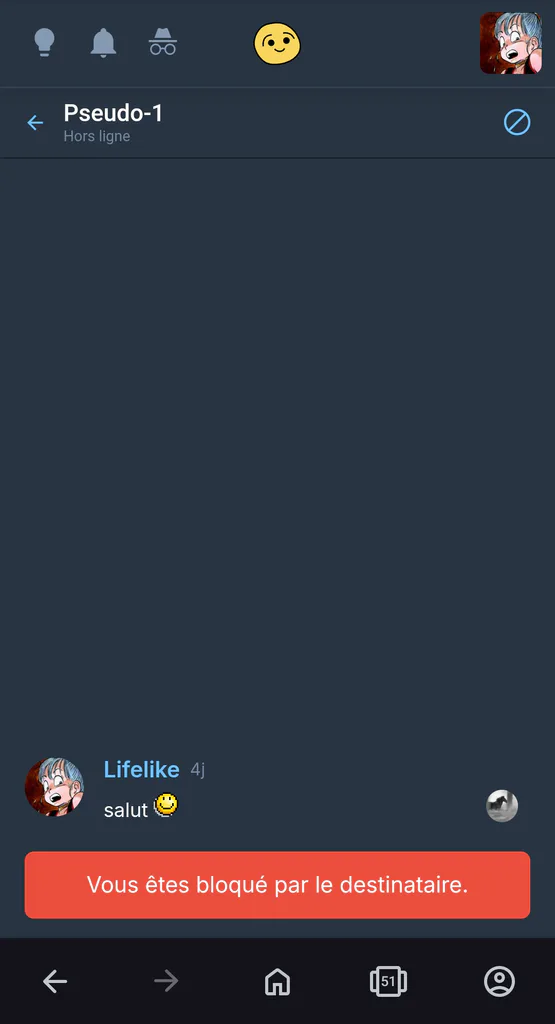Go to browser home page
The height and width of the screenshot is (1024, 555).
point(278,981)
